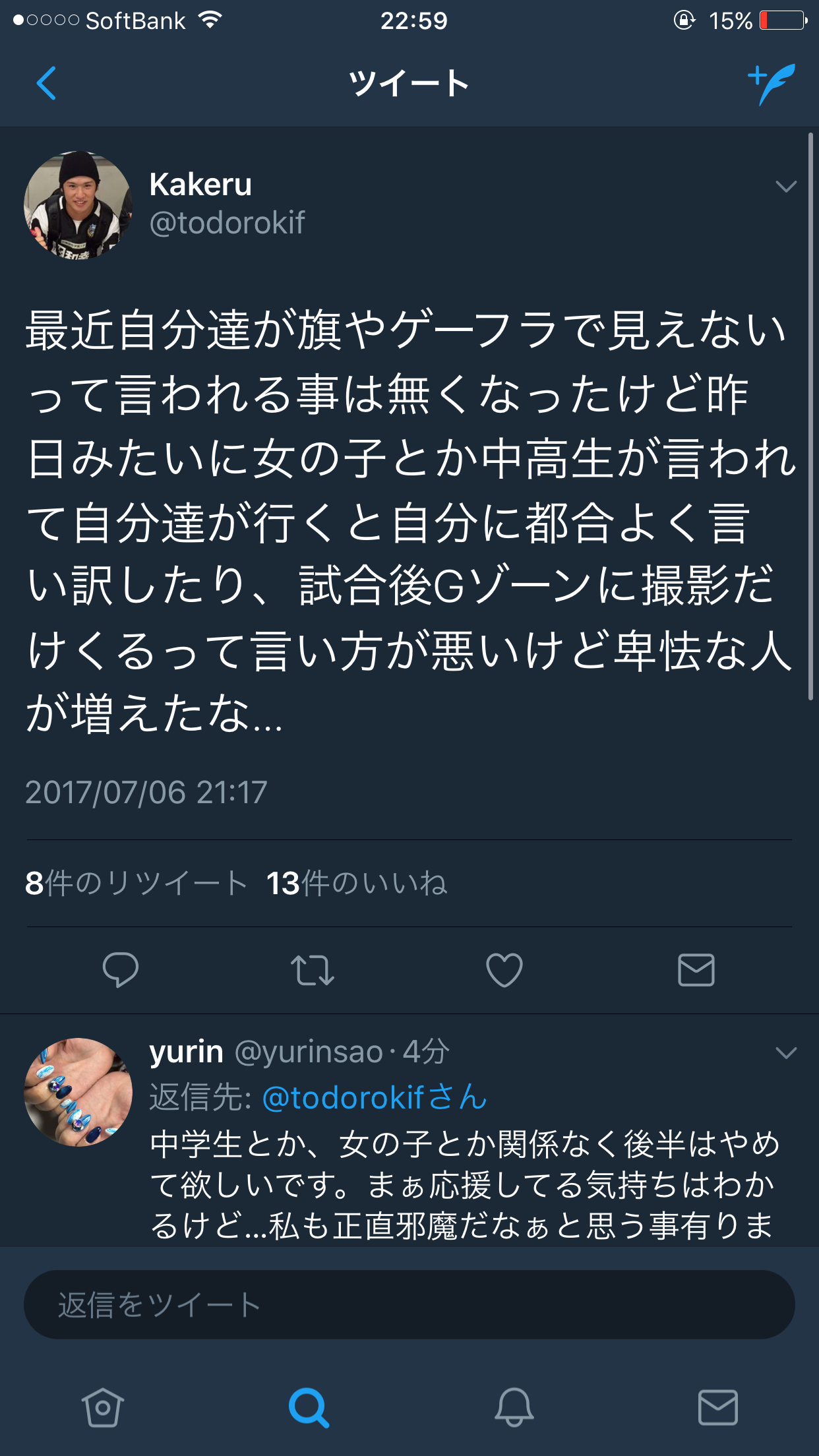The height and width of the screenshot is (1456, 819).
Task: Open the Notifications tab
Action: pyautogui.click(x=514, y=1407)
